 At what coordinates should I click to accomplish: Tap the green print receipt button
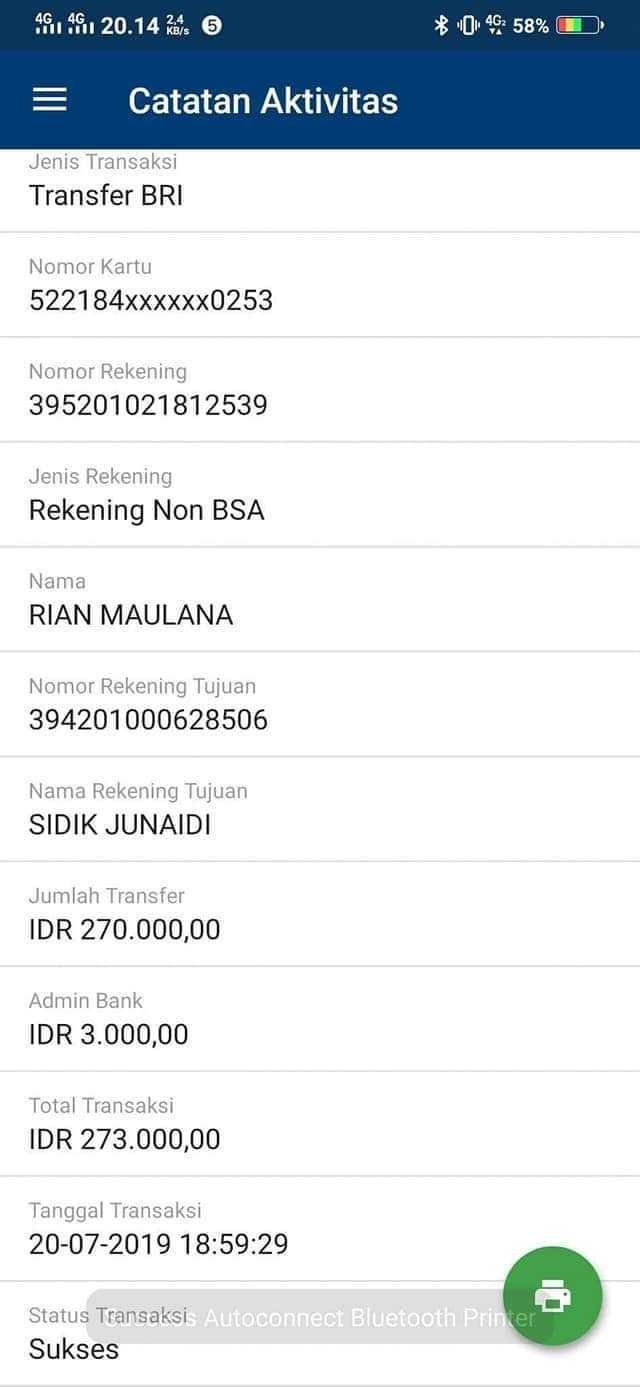click(x=553, y=1296)
